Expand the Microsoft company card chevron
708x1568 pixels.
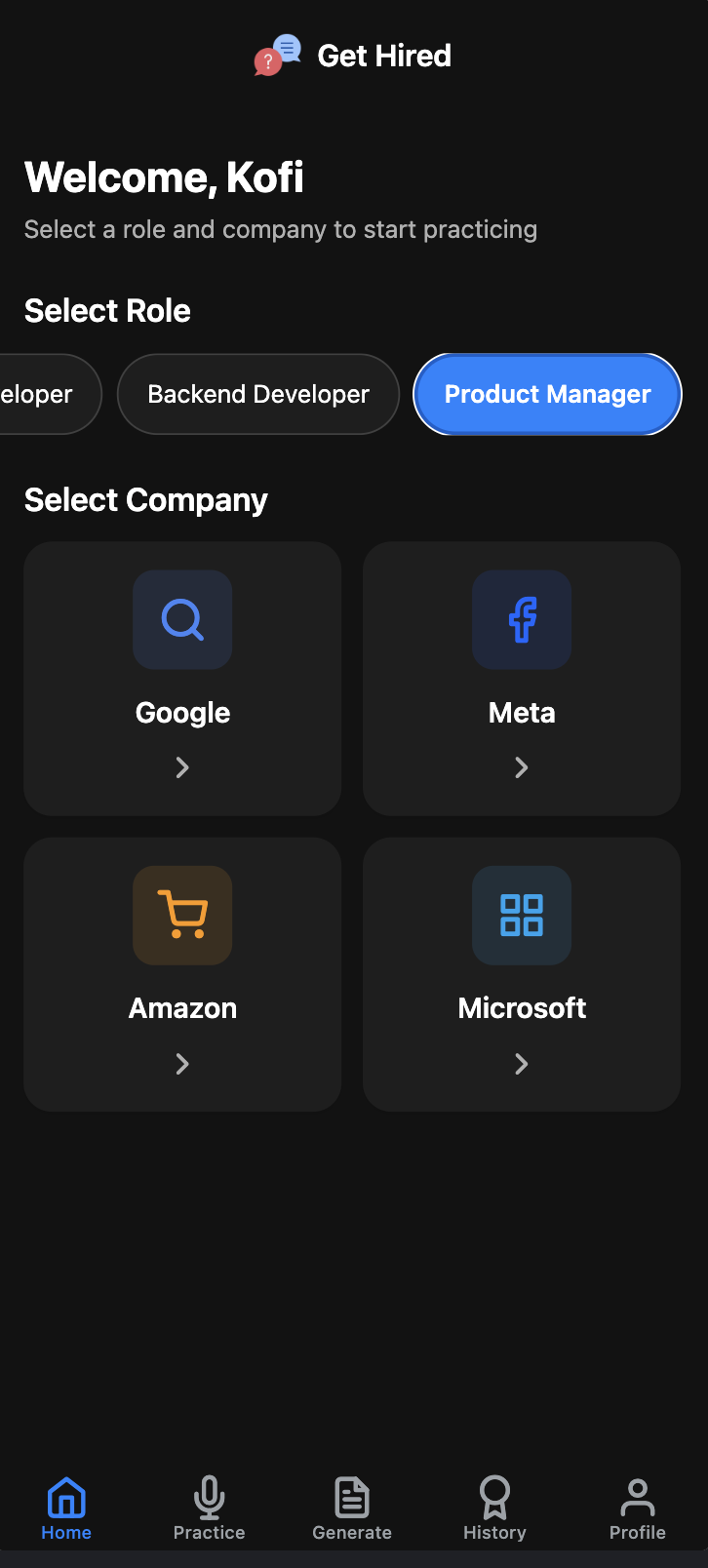point(521,1064)
